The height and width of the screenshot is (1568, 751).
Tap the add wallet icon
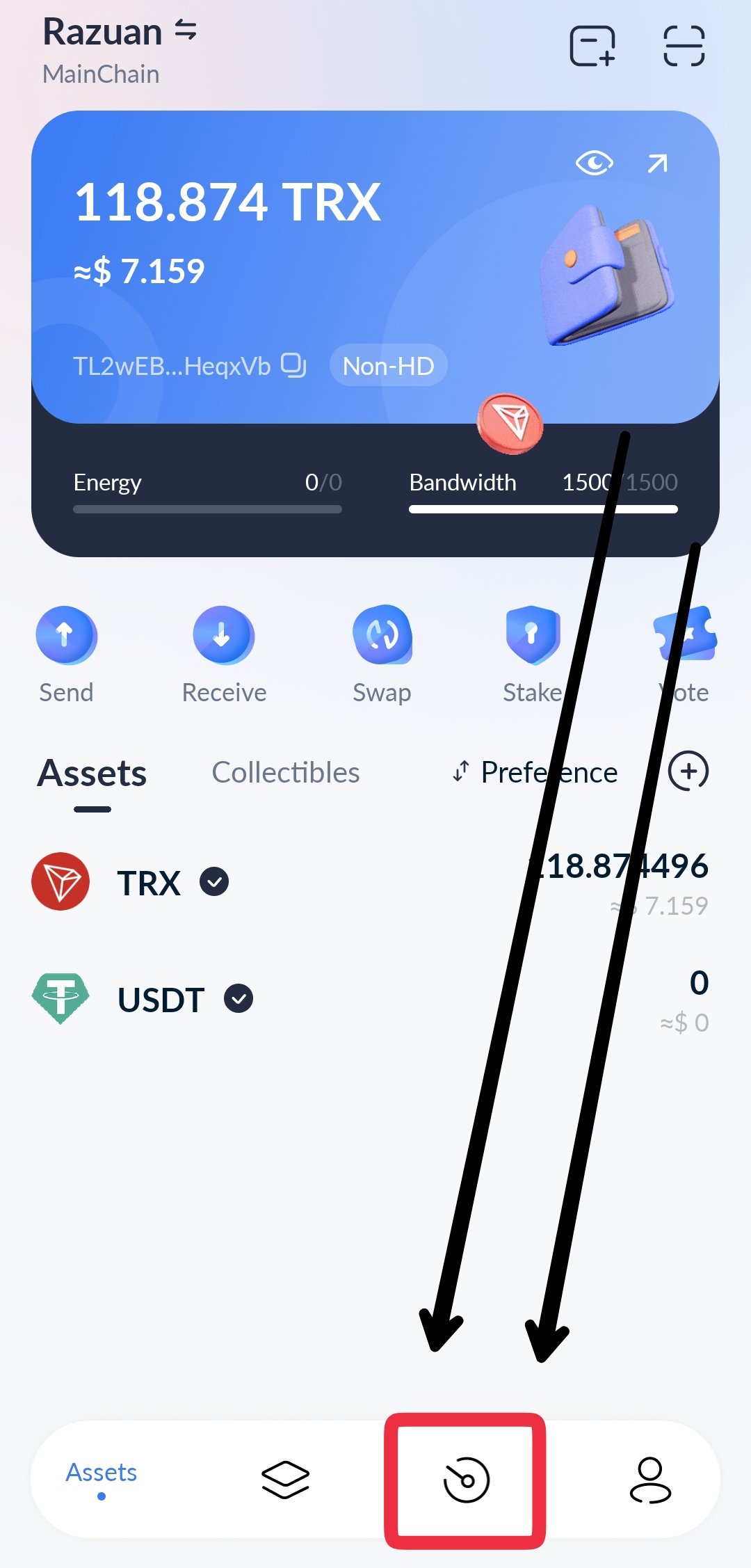[592, 46]
